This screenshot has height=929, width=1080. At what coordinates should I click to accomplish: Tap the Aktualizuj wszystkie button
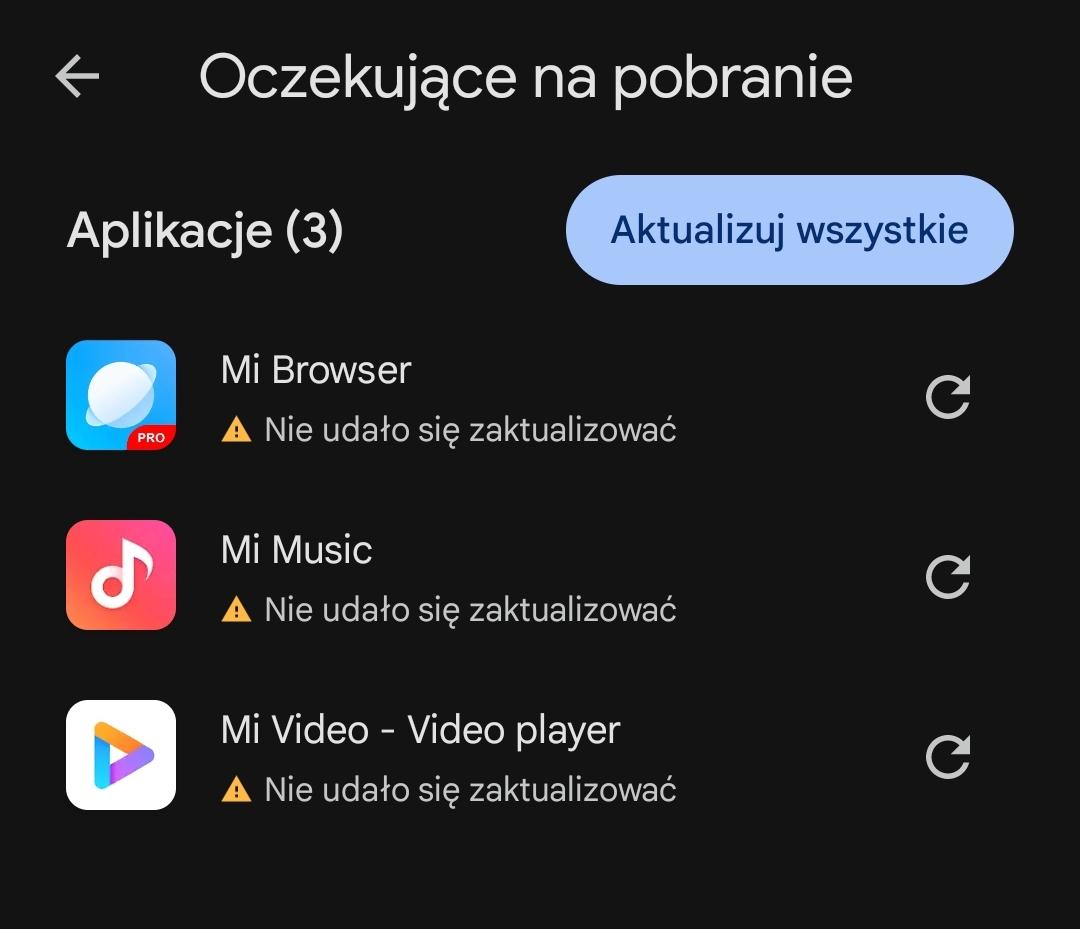point(789,230)
